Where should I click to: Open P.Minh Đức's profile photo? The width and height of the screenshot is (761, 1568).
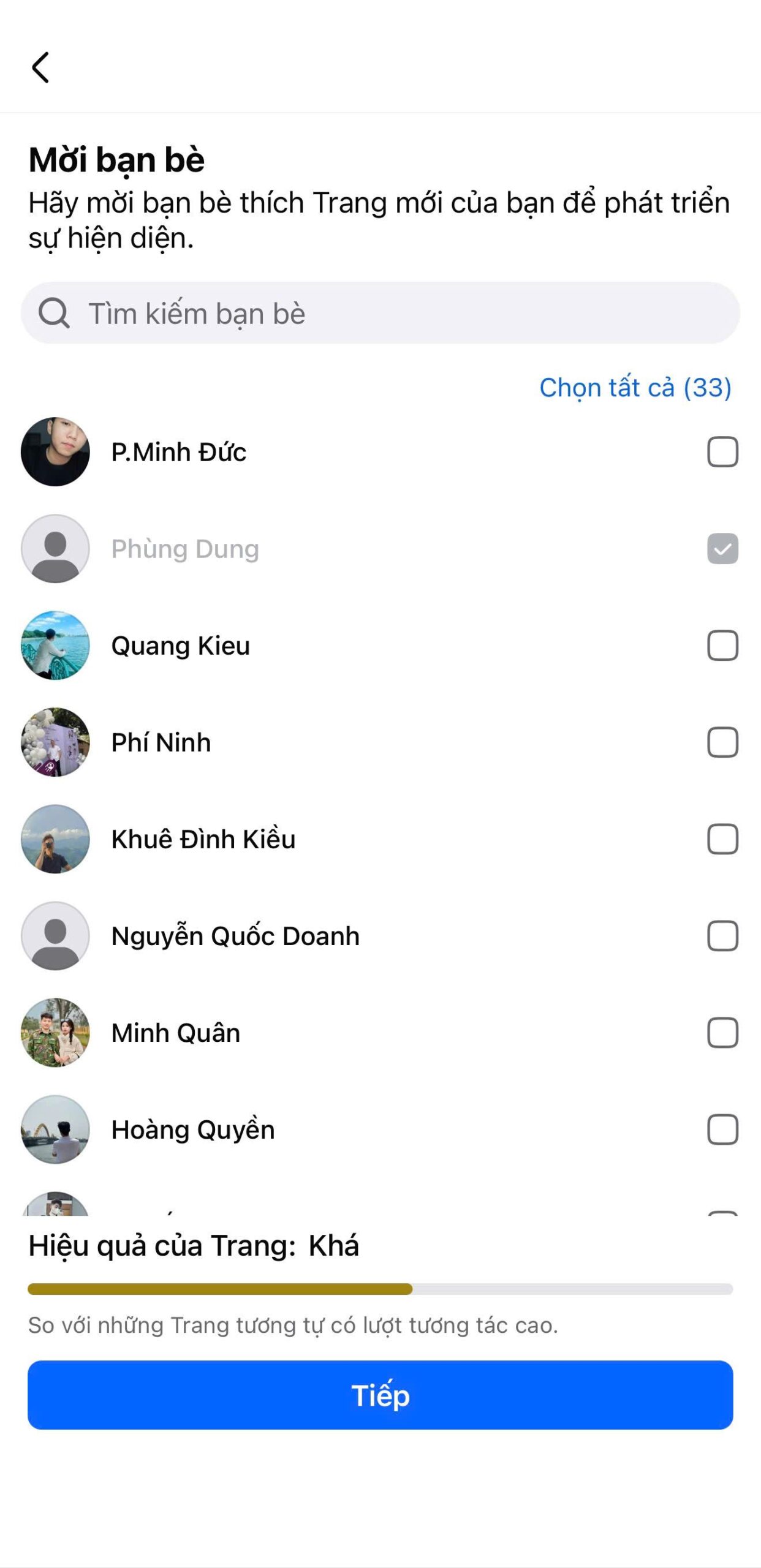click(x=55, y=452)
